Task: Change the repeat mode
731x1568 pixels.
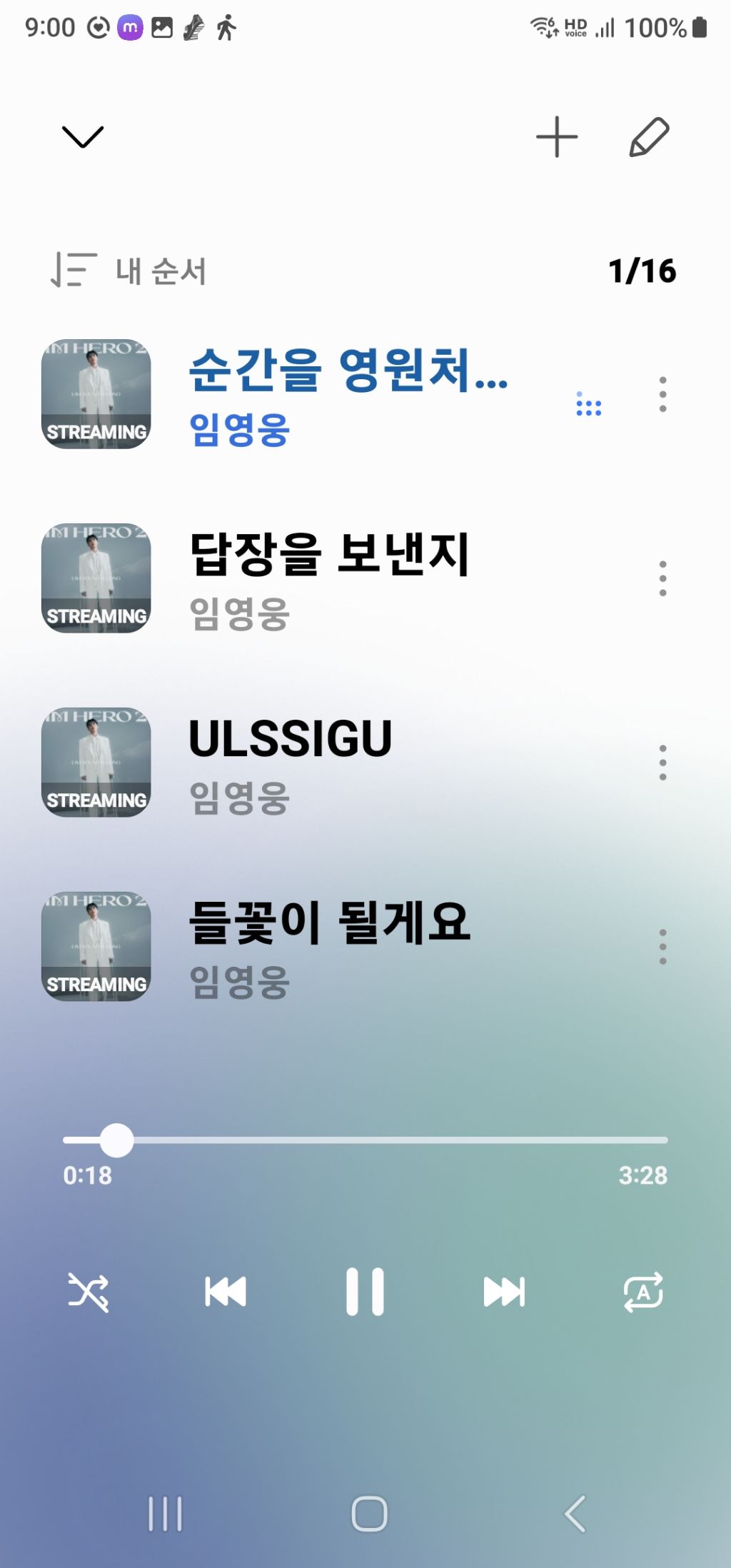Action: [643, 1292]
